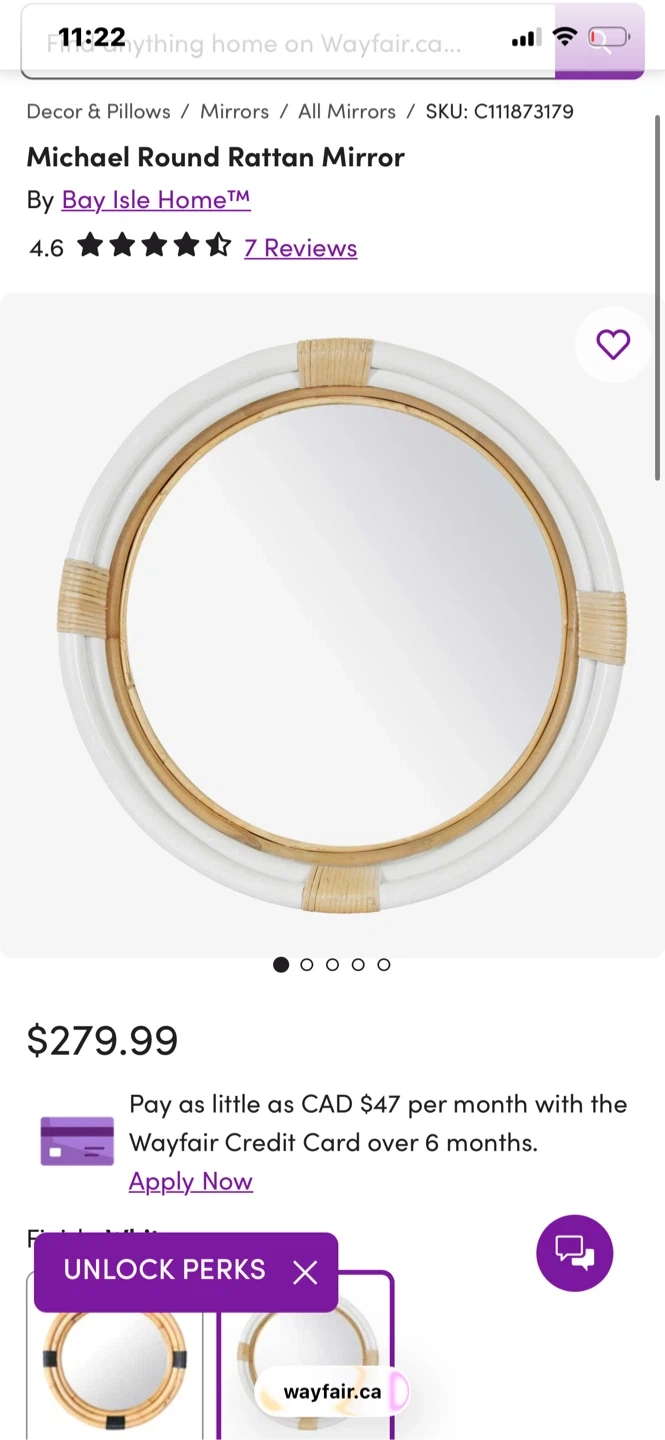Open the live chat bubble
Screen dimensions: 665x1440
click(574, 1252)
